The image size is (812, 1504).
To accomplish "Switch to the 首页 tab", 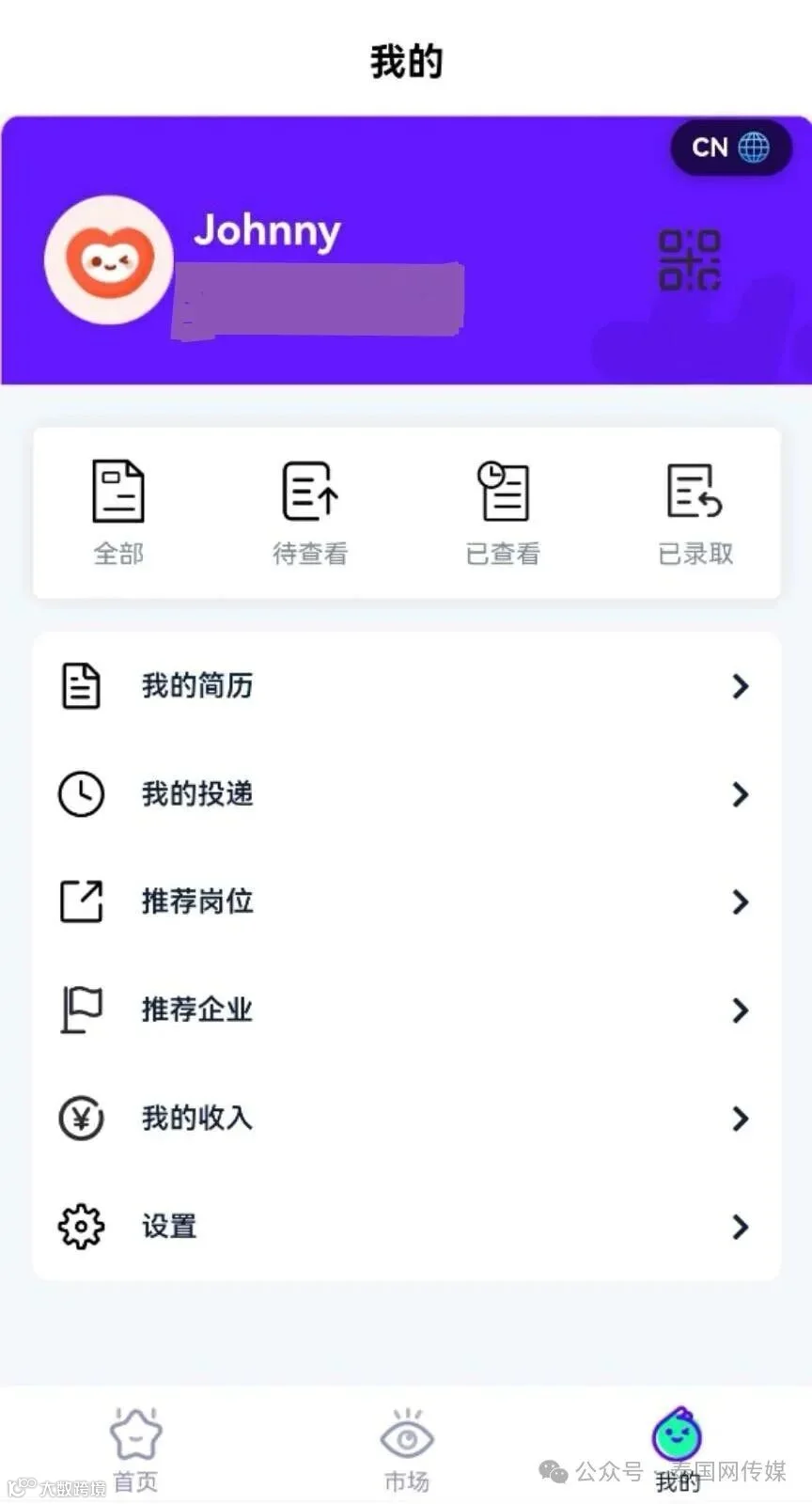I will 134,1448.
